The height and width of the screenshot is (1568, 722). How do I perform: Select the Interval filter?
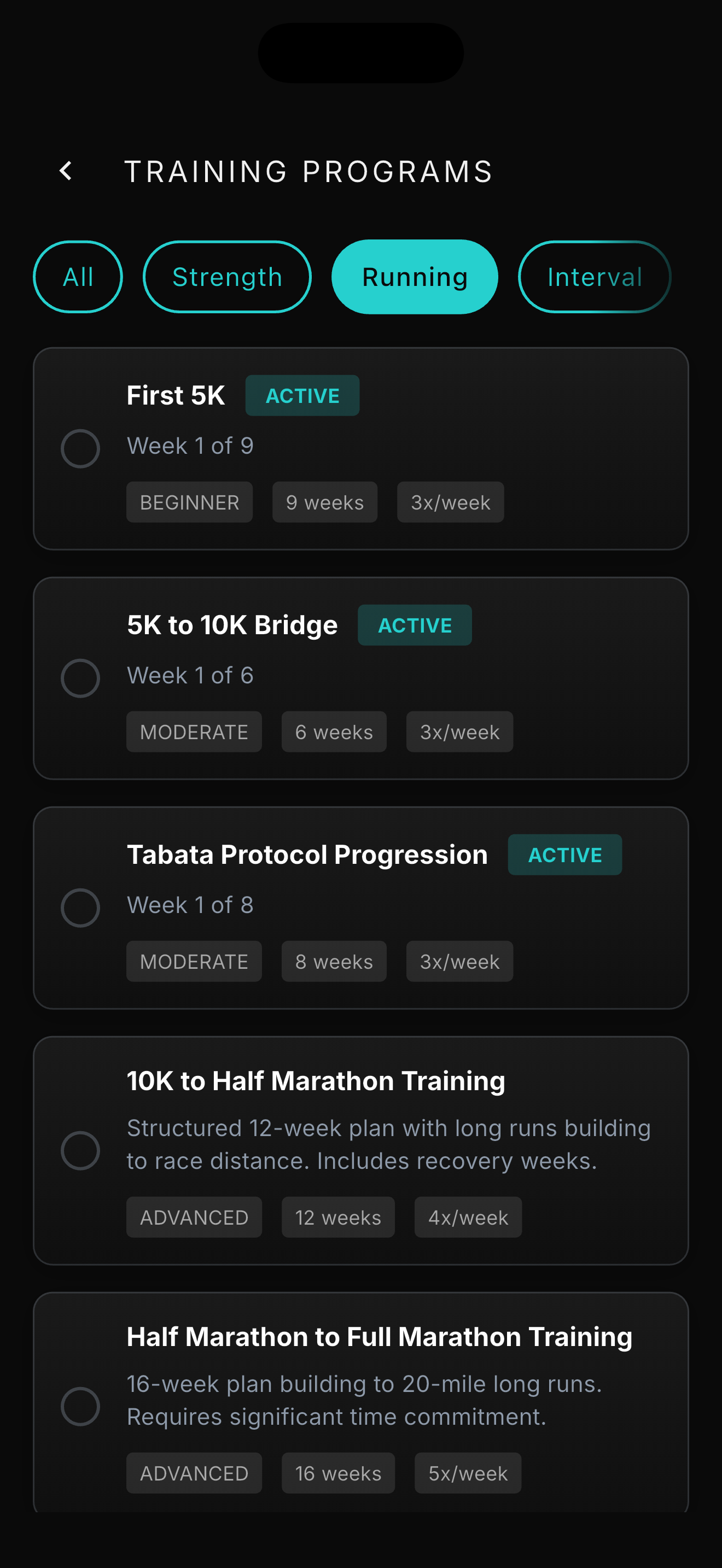(x=595, y=276)
